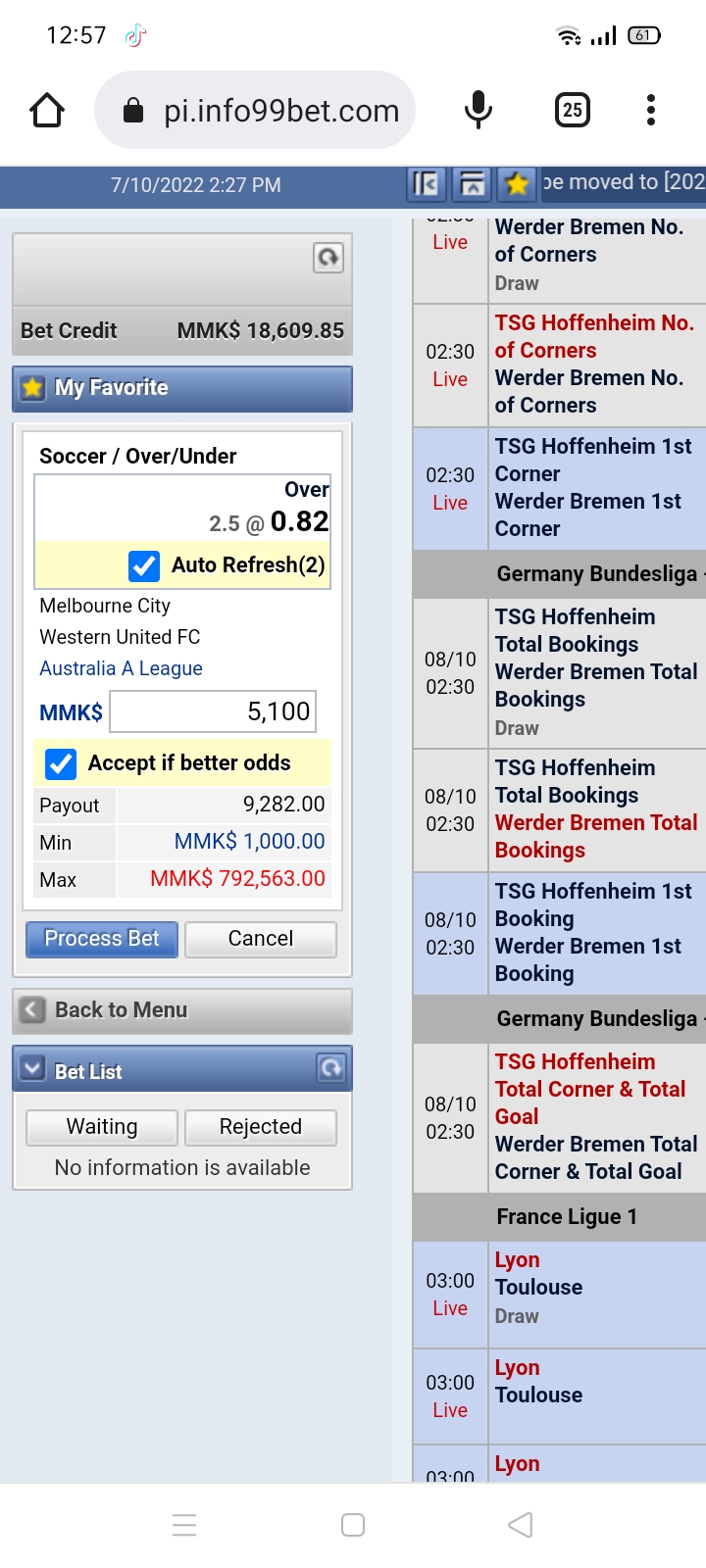Uncheck Accept if better odds
This screenshot has width=706, height=1568.
(61, 763)
